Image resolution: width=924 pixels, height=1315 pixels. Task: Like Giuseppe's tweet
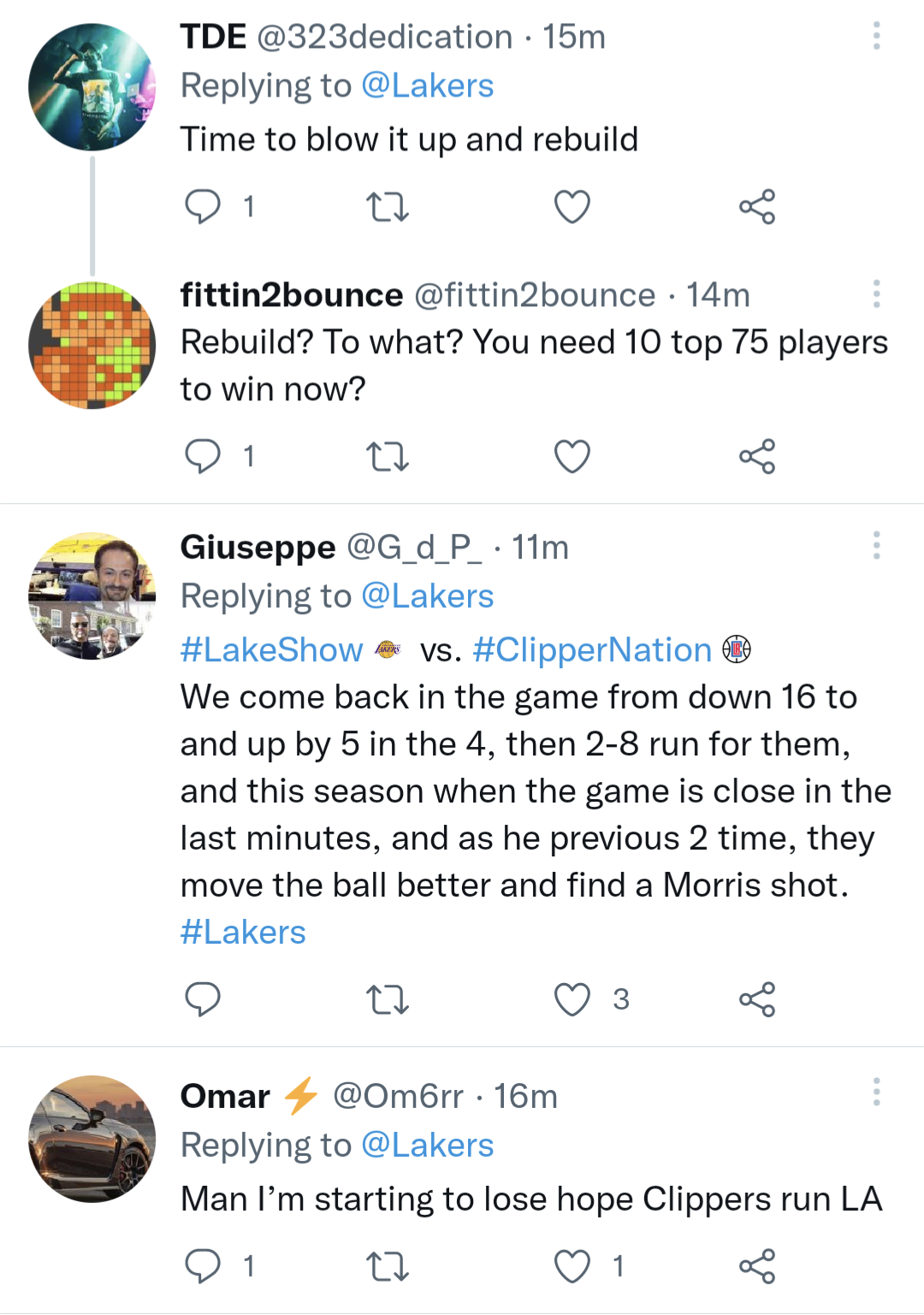[x=572, y=998]
